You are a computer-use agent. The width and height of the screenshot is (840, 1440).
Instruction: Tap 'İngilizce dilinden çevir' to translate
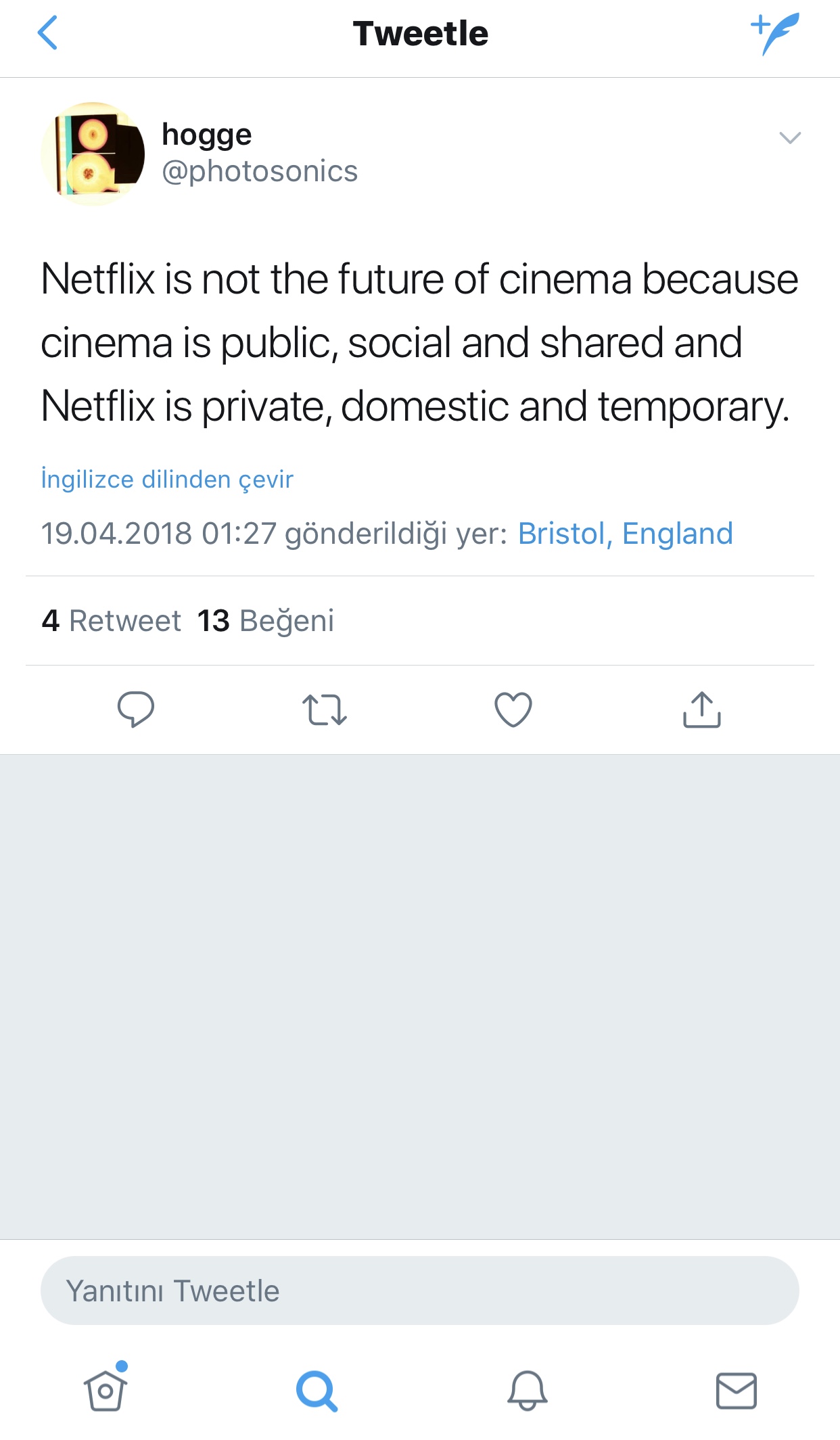(167, 479)
